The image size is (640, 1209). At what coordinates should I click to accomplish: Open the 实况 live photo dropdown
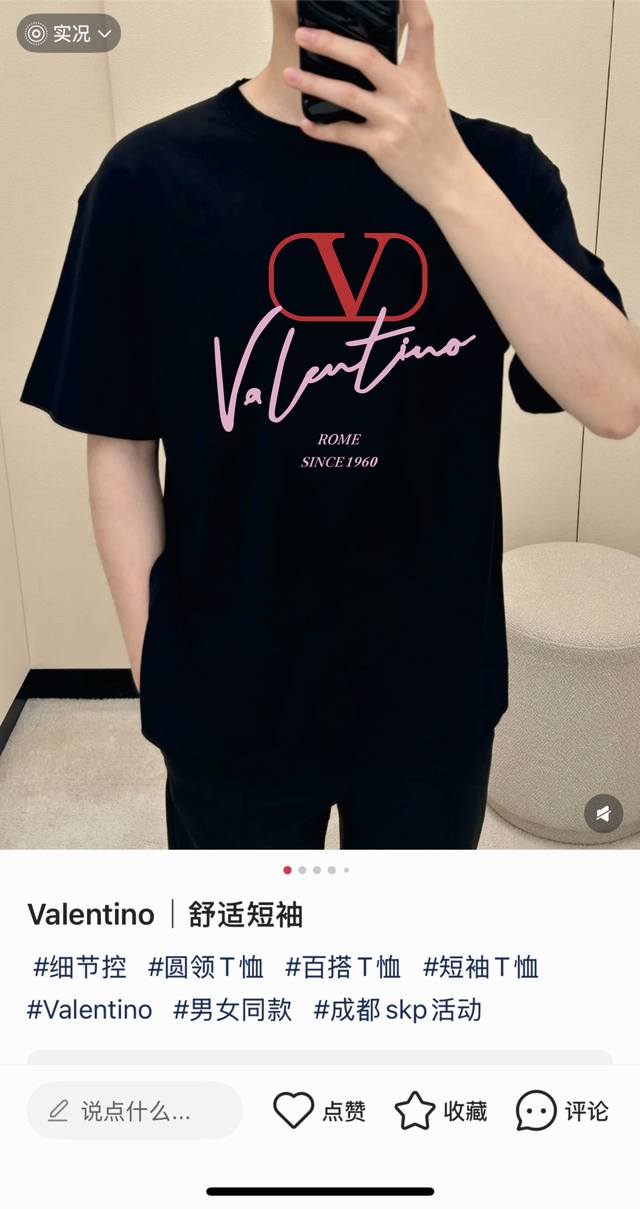(x=68, y=34)
